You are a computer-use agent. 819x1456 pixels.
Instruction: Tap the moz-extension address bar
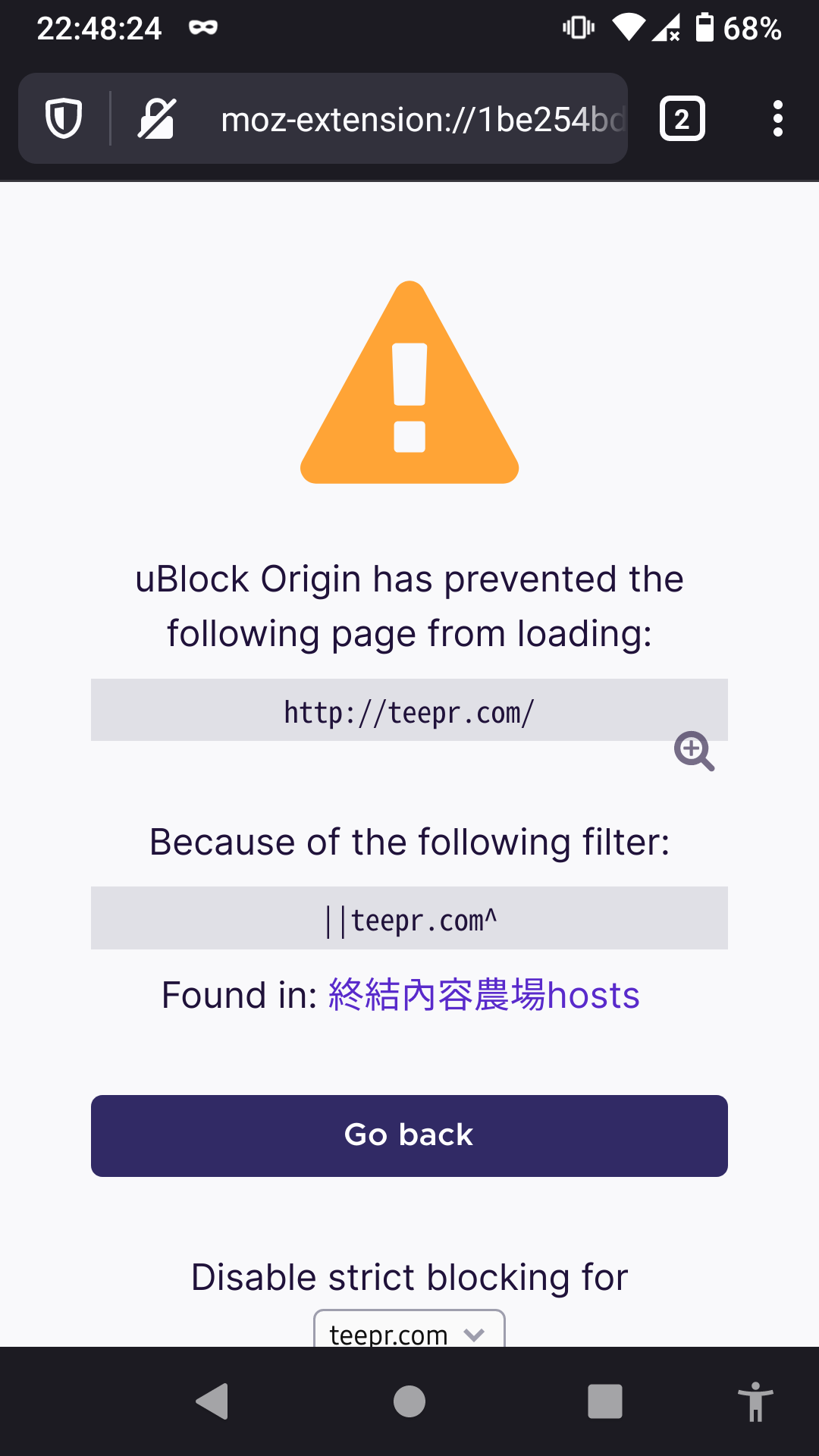coord(422,120)
